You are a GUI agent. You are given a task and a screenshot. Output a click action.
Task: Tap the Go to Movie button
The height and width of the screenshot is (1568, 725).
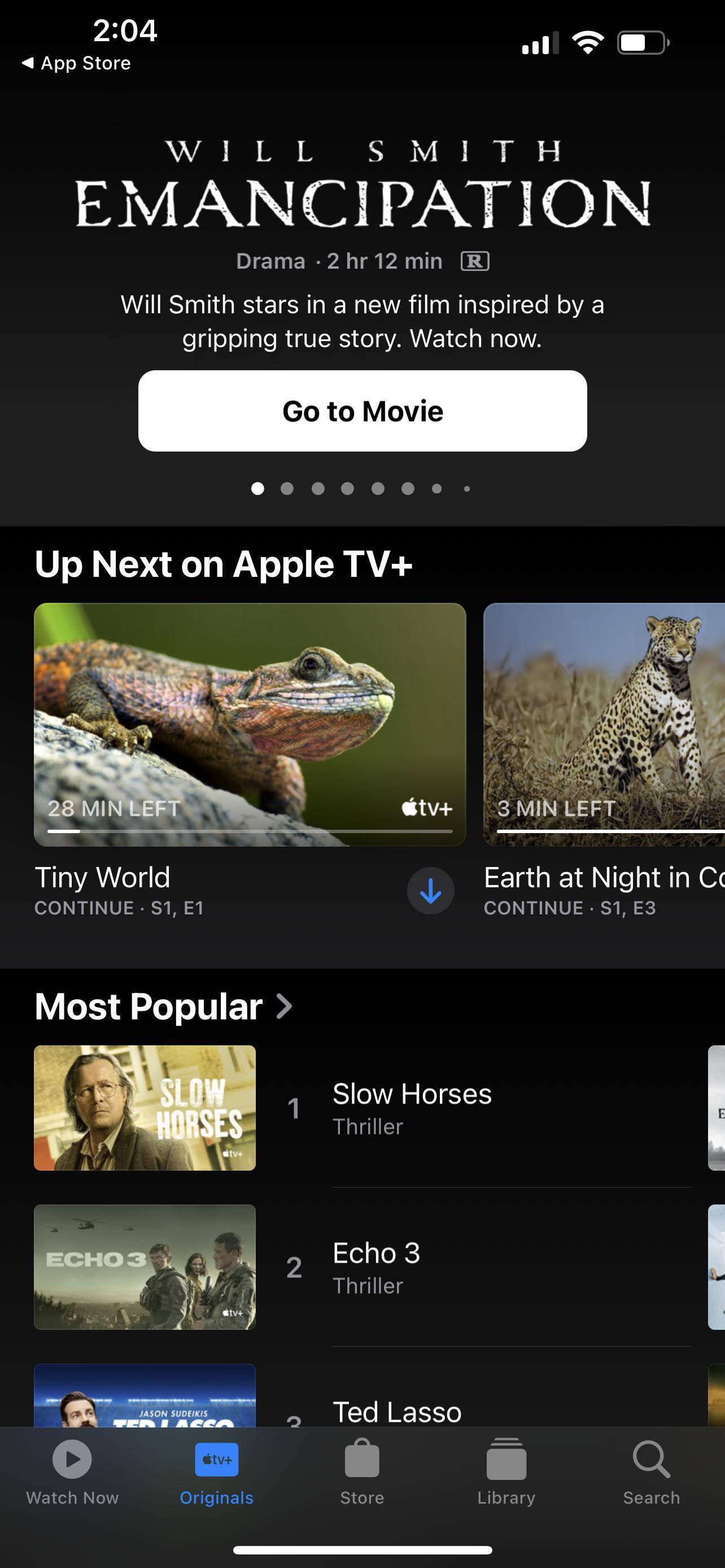pos(362,411)
